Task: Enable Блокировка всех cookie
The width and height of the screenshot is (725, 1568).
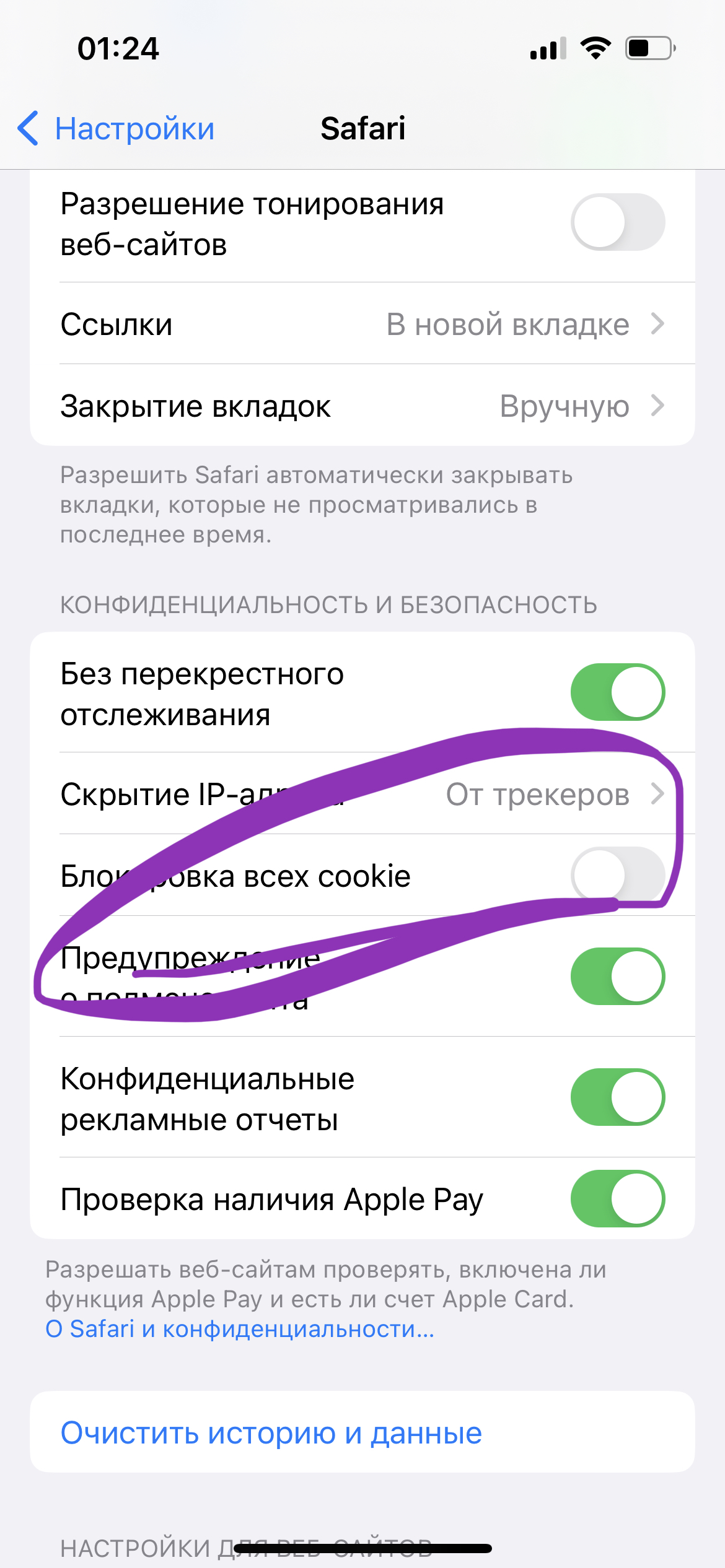Action: (x=617, y=875)
